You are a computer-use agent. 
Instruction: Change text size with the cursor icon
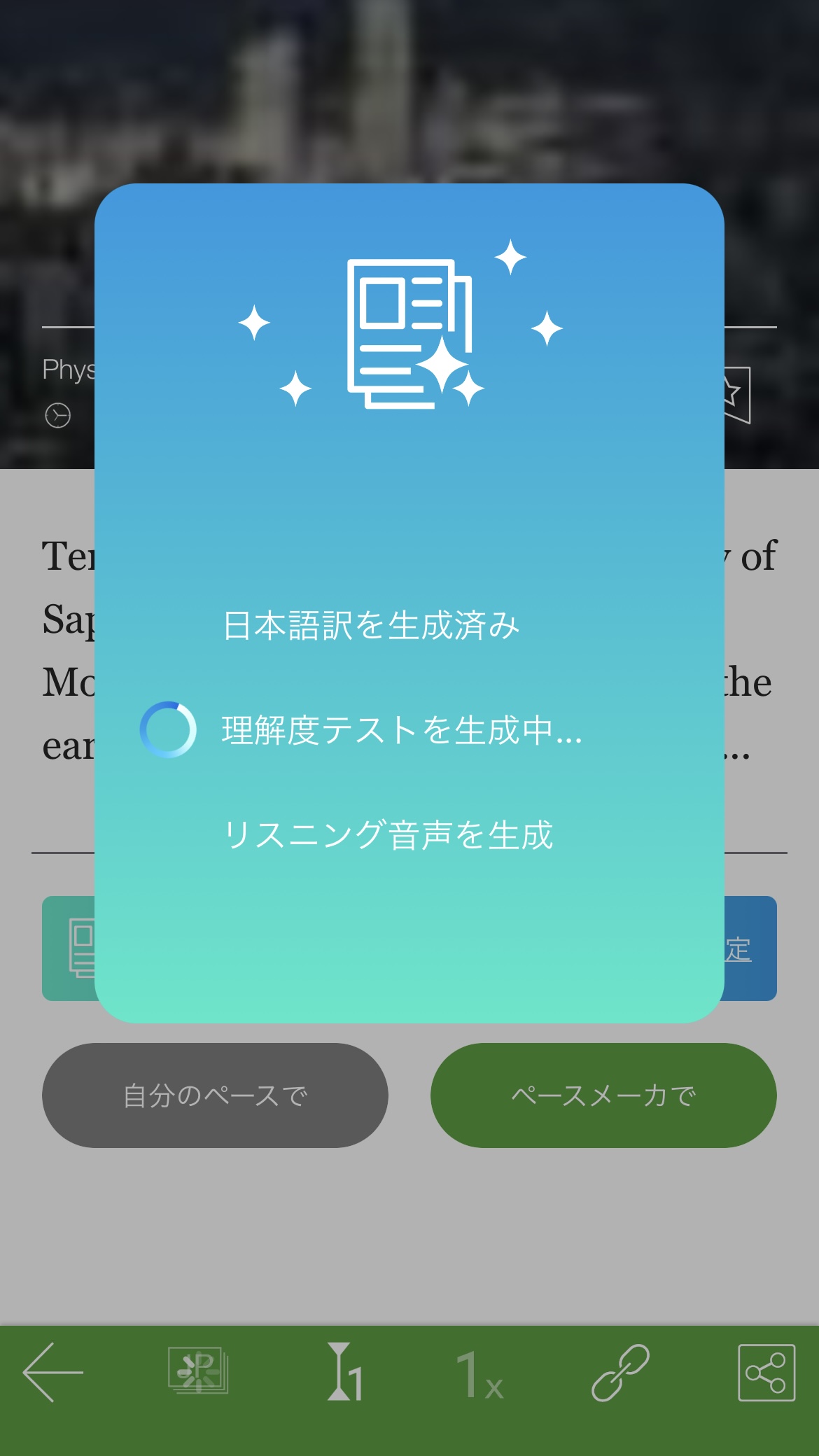344,1372
